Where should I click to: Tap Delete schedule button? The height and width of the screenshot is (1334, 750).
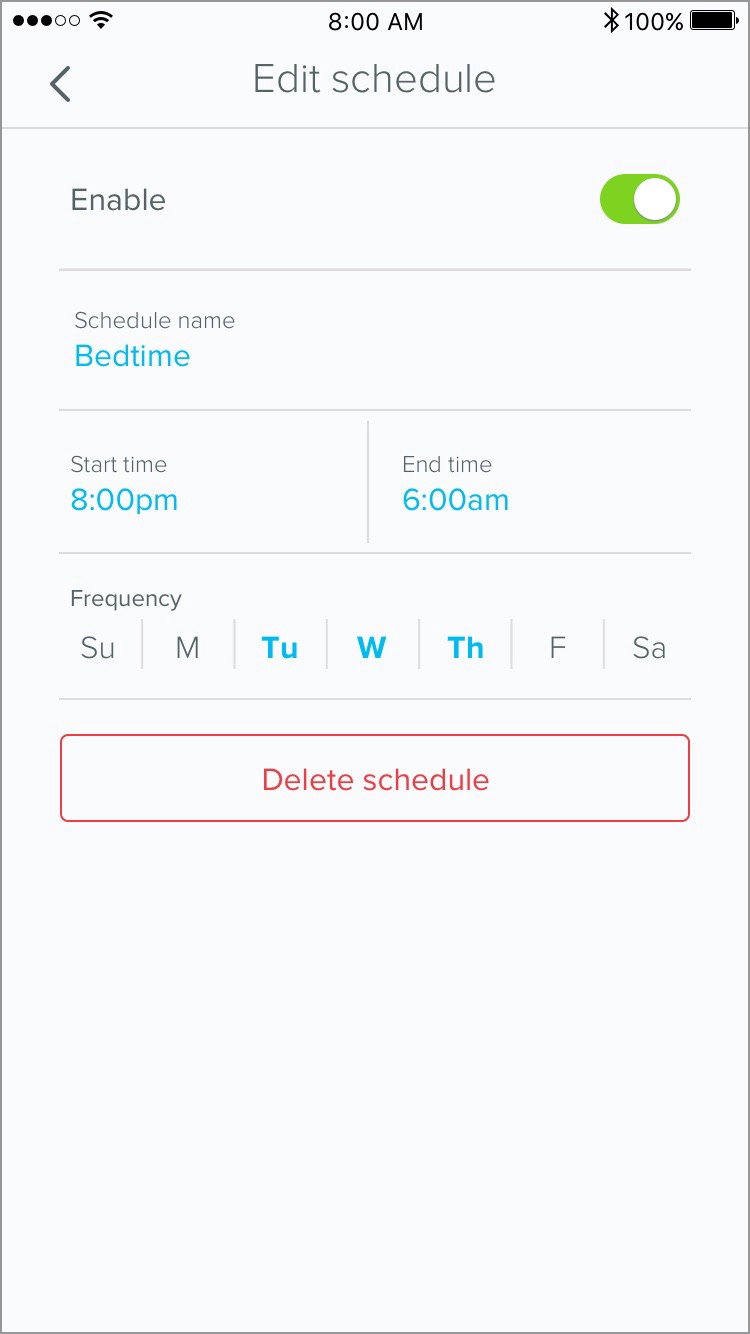click(x=375, y=779)
